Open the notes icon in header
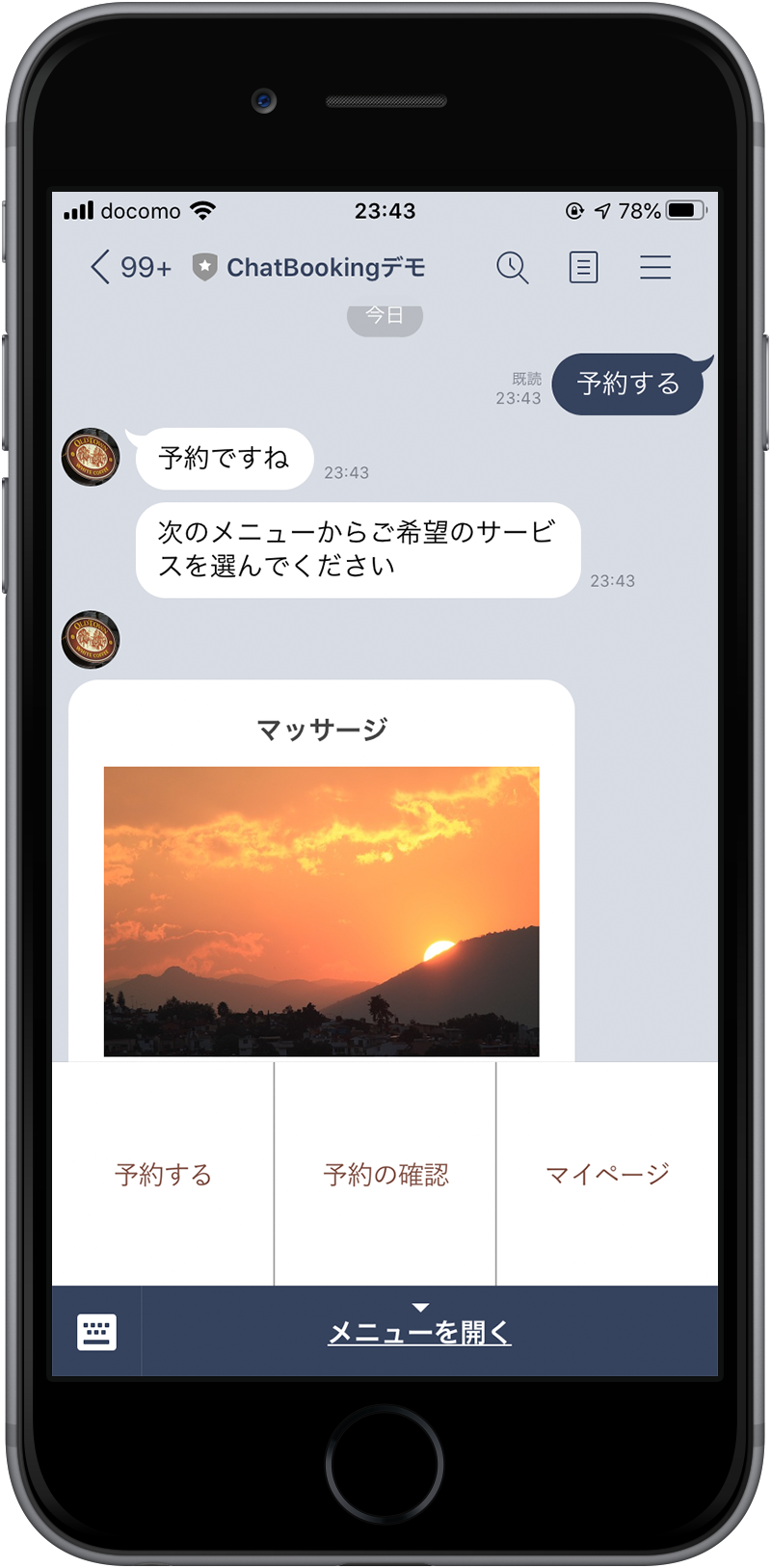Viewport: 771px width, 1568px height. point(583,267)
